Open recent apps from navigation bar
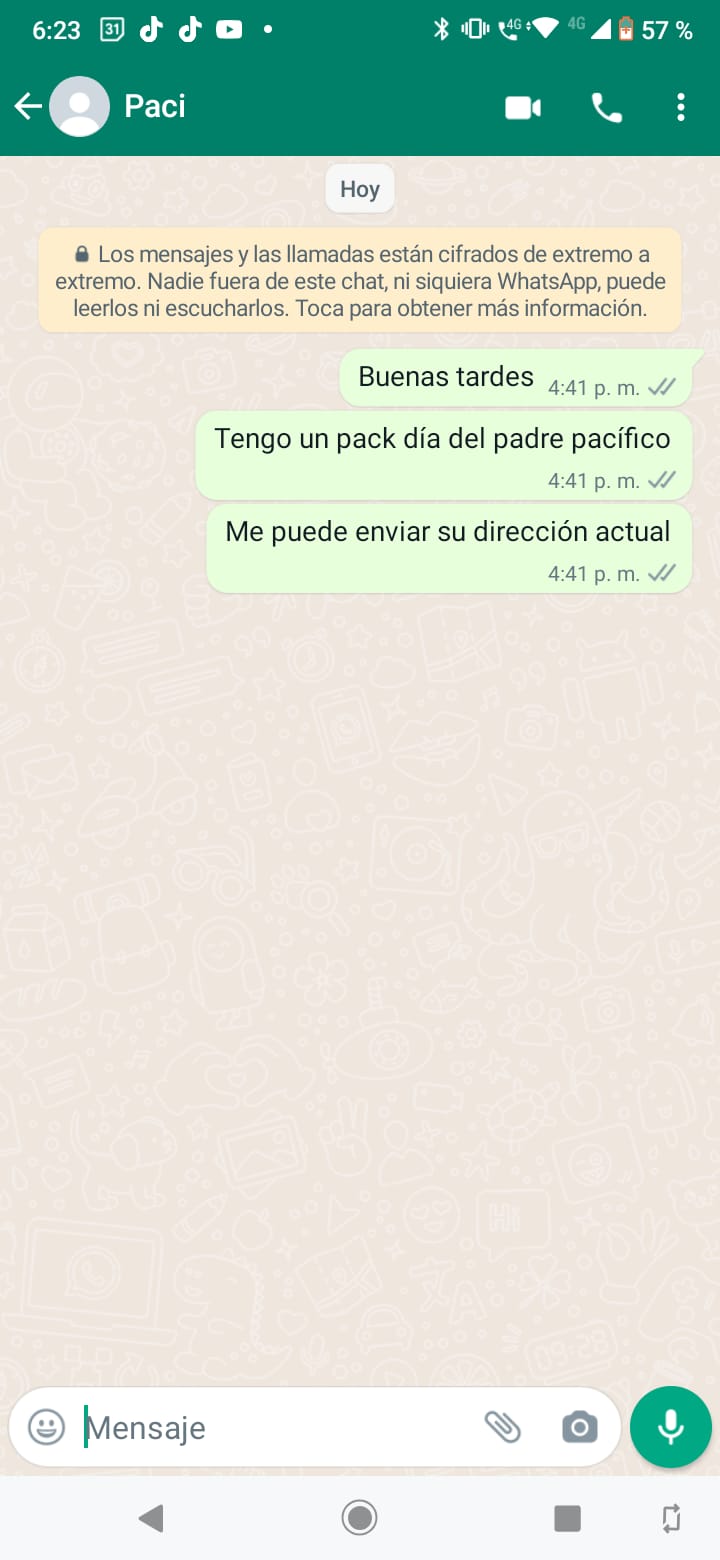The width and height of the screenshot is (720, 1560). click(x=567, y=1518)
